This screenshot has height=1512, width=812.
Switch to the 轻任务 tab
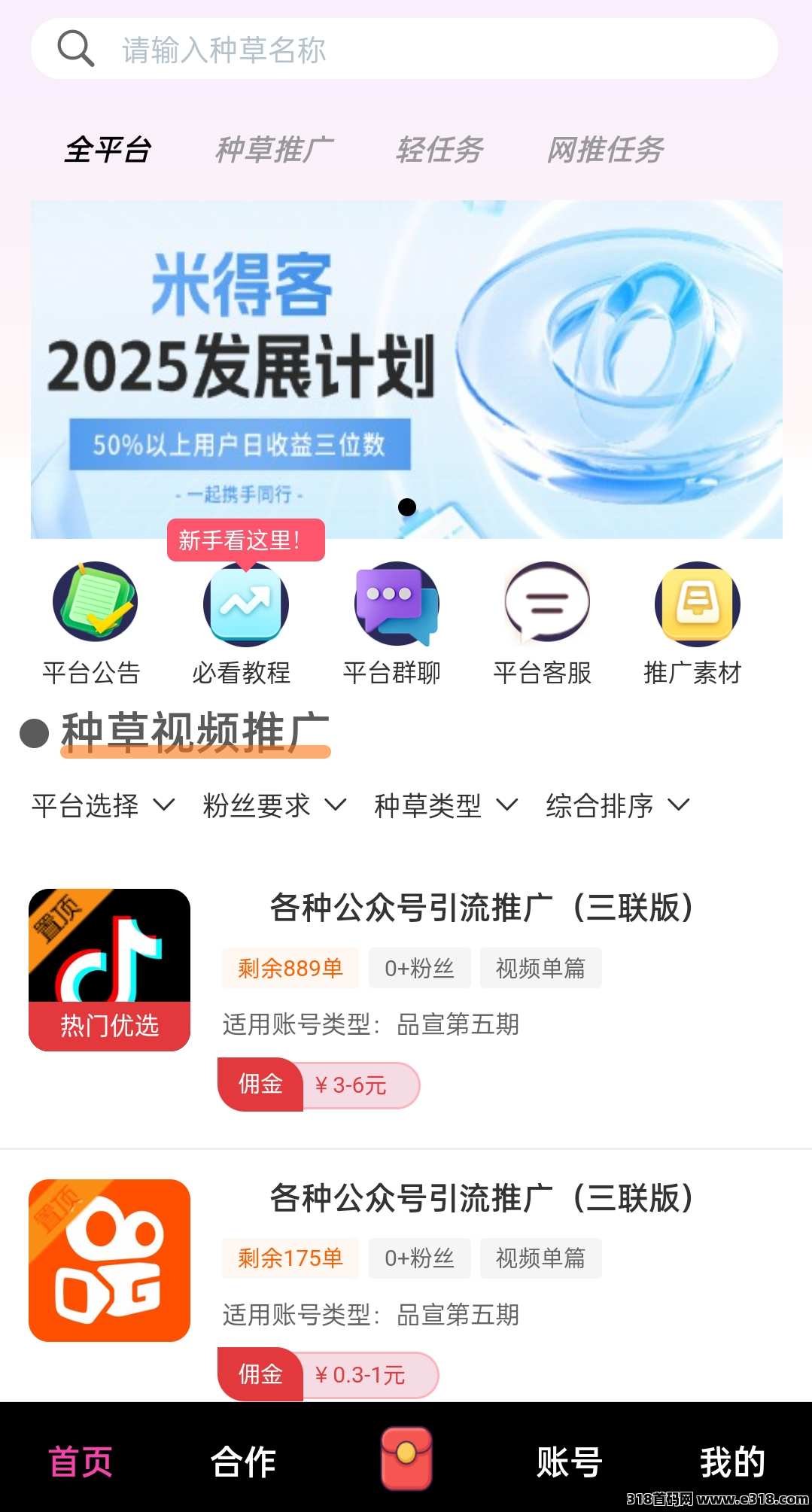(439, 149)
